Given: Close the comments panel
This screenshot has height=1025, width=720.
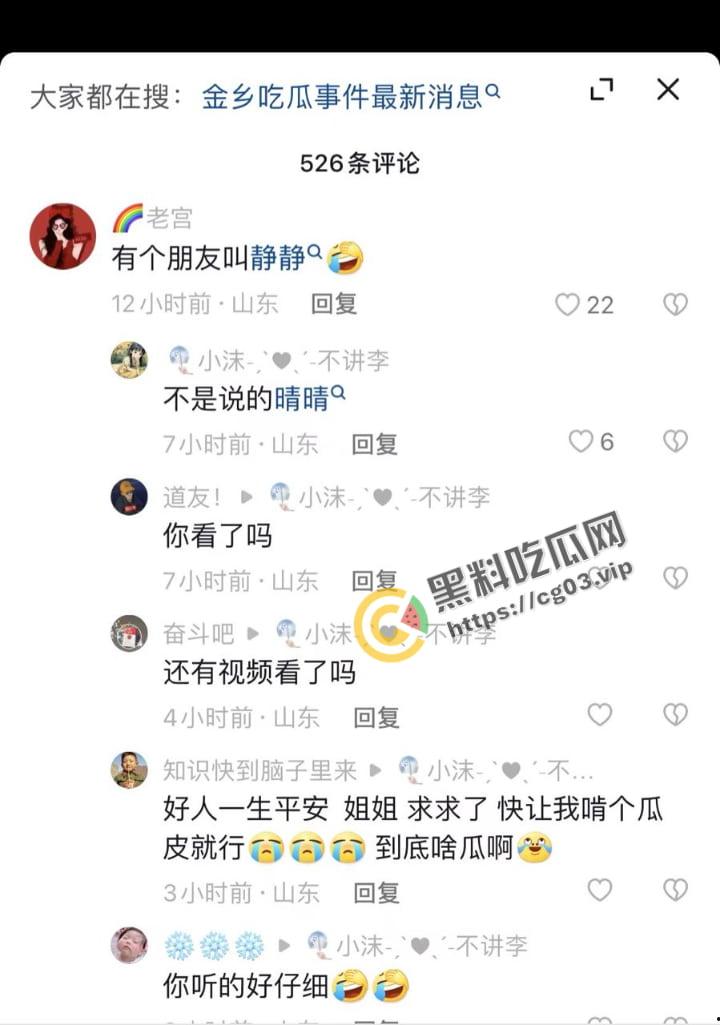Looking at the screenshot, I should pos(668,89).
